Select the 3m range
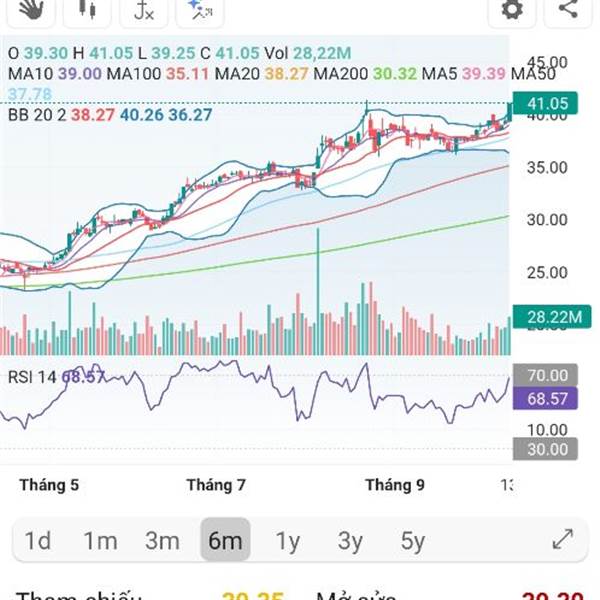Viewport: 600px width, 600px height. tap(162, 541)
